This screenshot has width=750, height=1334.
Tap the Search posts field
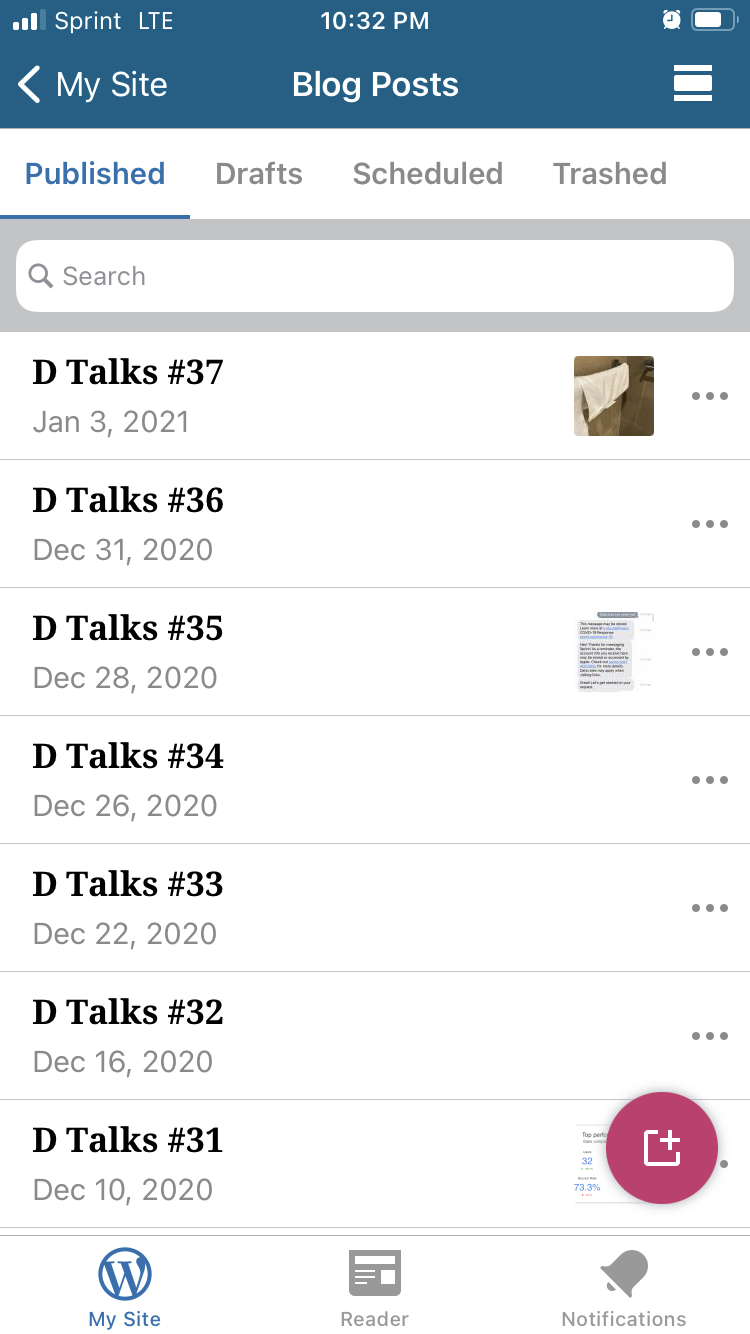click(375, 276)
